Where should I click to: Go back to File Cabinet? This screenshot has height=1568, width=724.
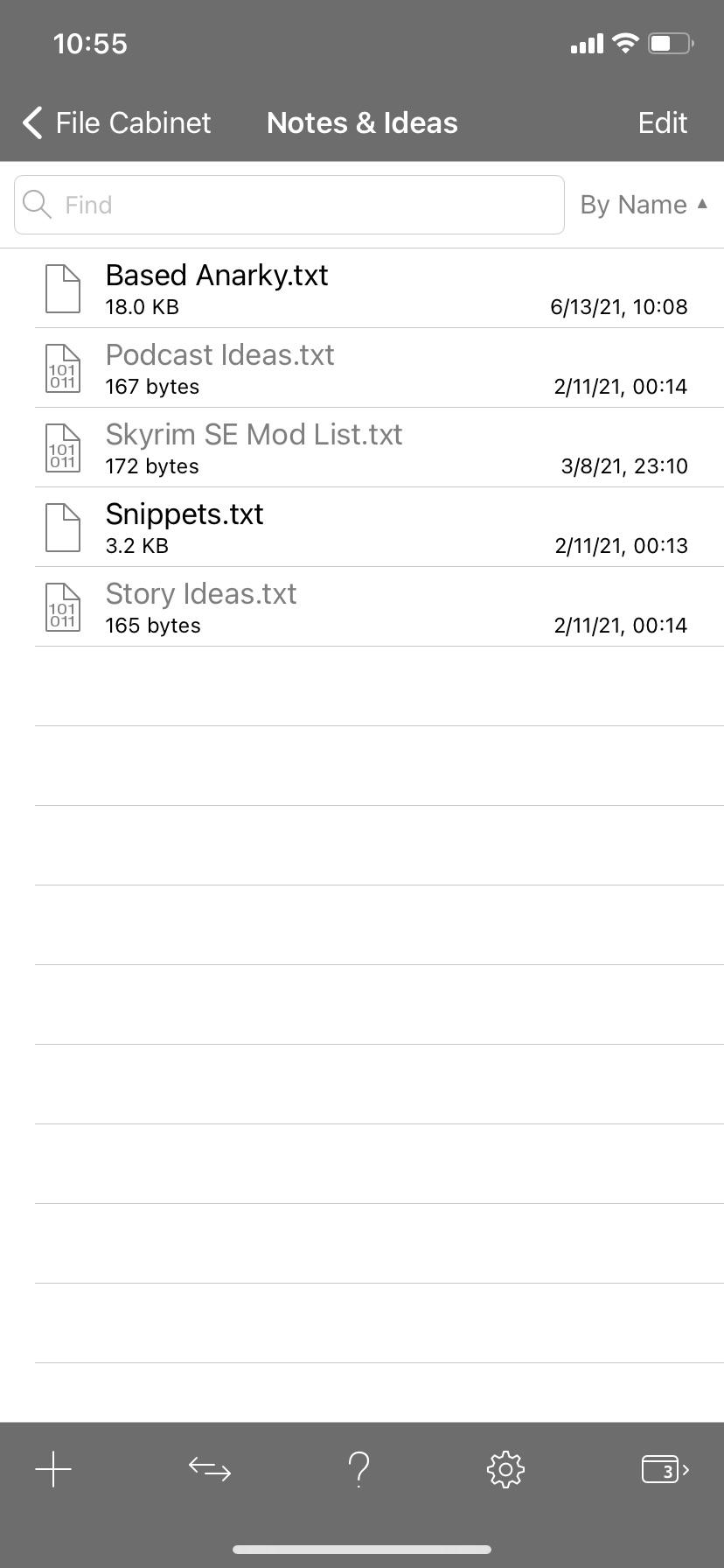117,123
